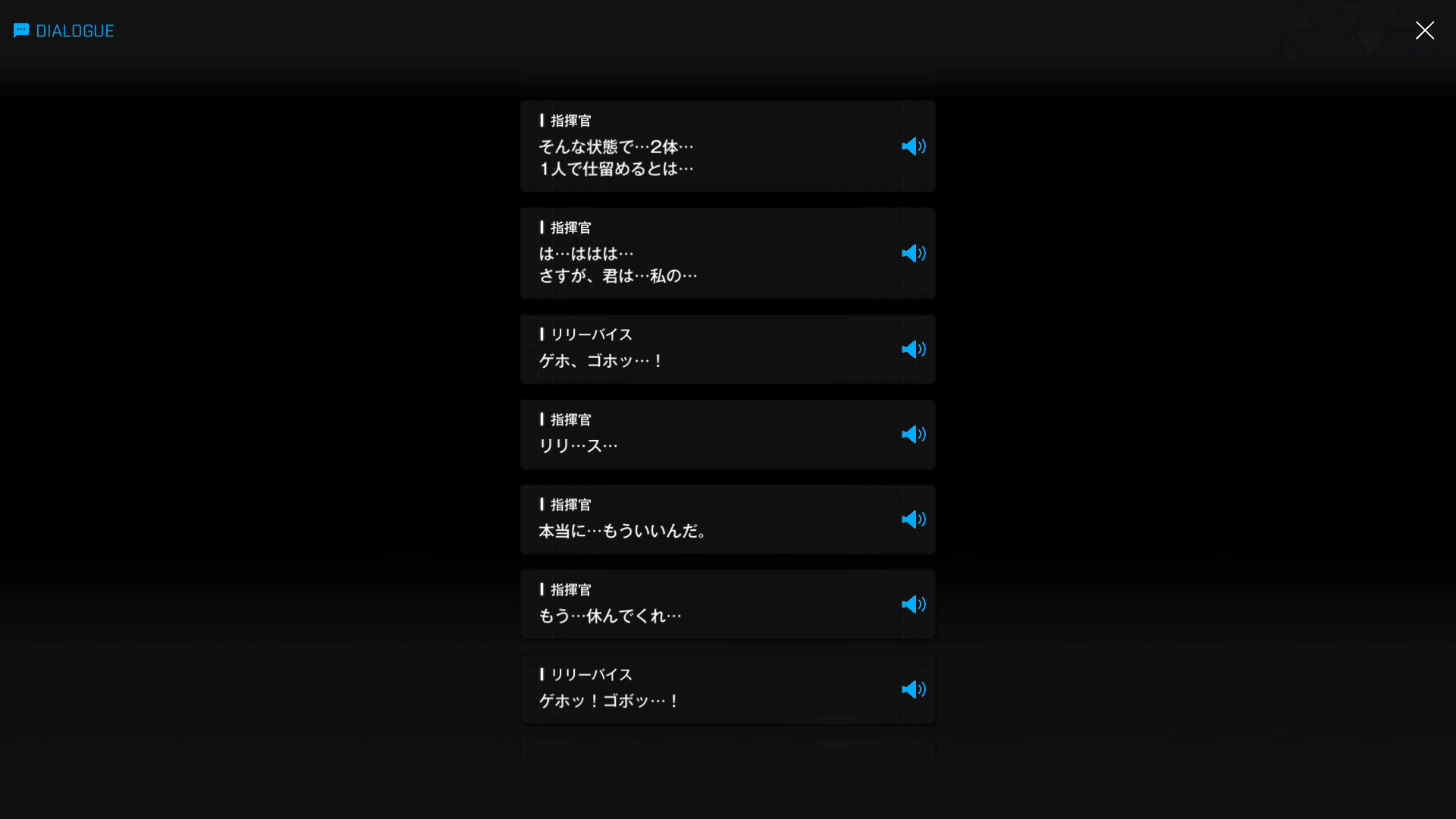
Task: Close the dialogue log
Action: (x=1424, y=30)
